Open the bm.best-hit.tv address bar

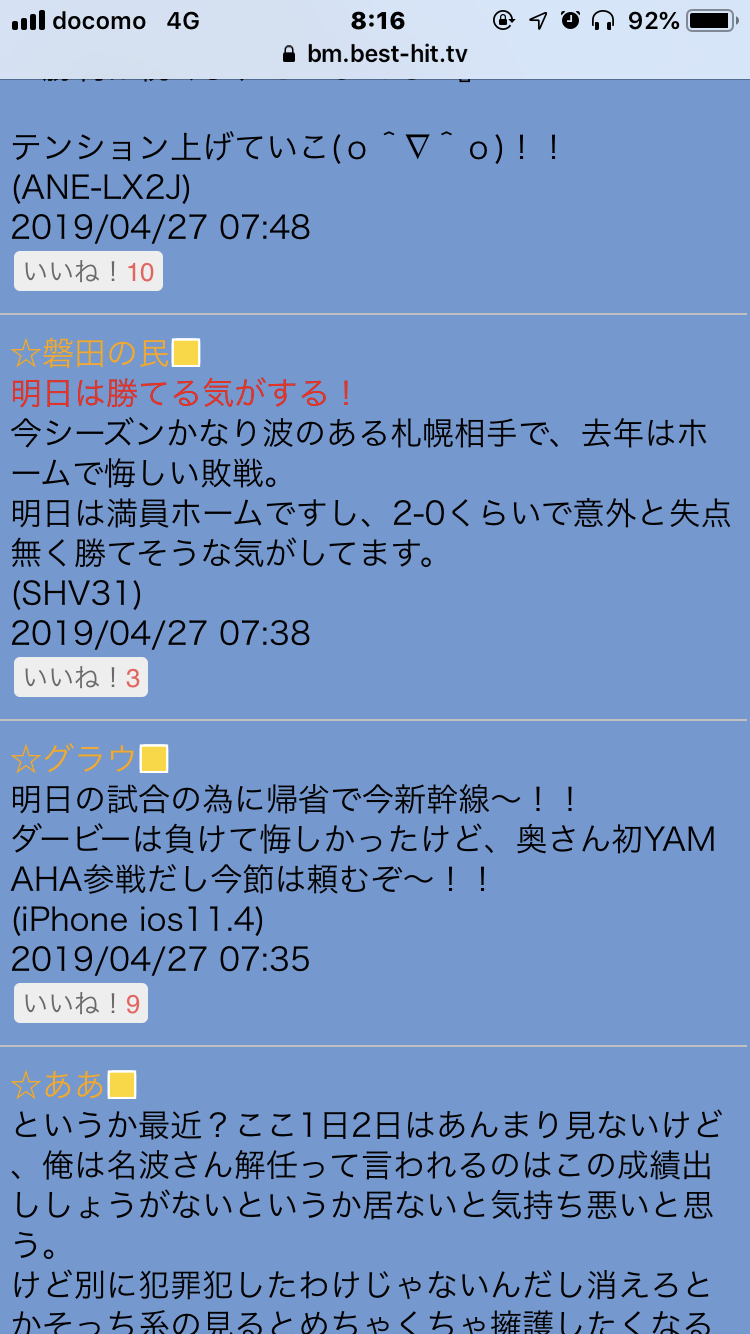tap(375, 54)
